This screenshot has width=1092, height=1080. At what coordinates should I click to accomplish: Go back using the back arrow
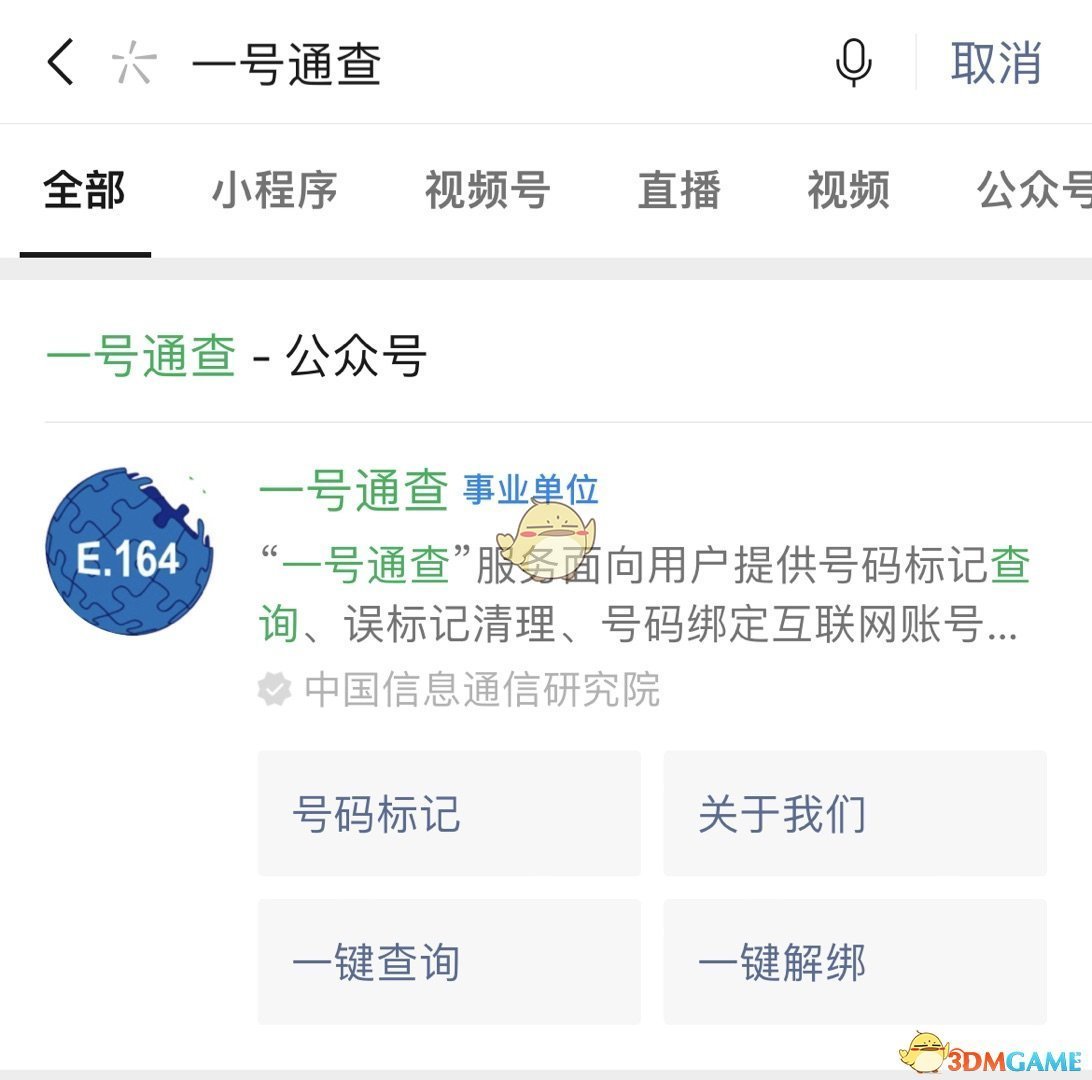[x=60, y=62]
